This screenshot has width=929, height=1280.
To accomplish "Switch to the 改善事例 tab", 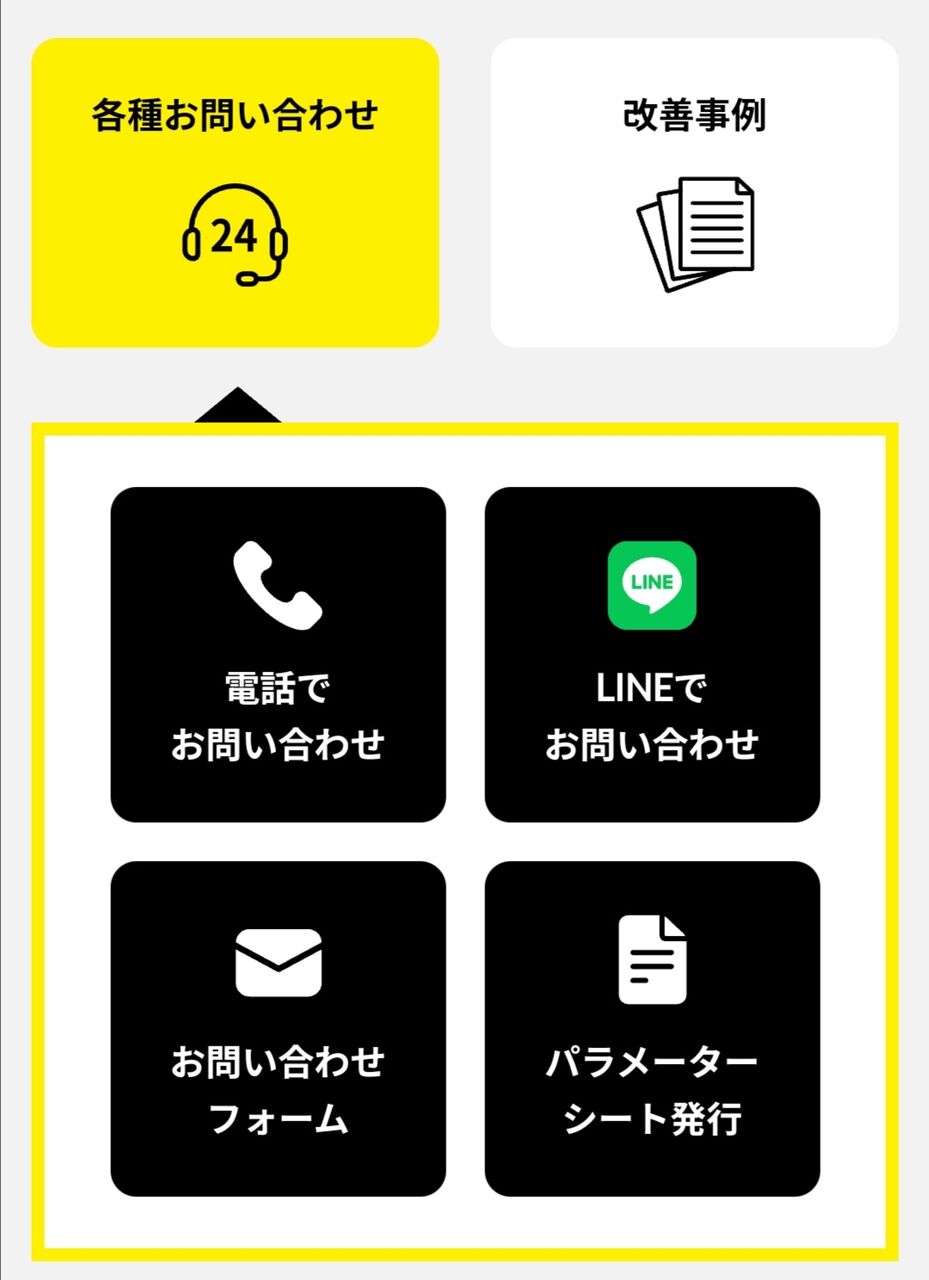I will click(694, 193).
